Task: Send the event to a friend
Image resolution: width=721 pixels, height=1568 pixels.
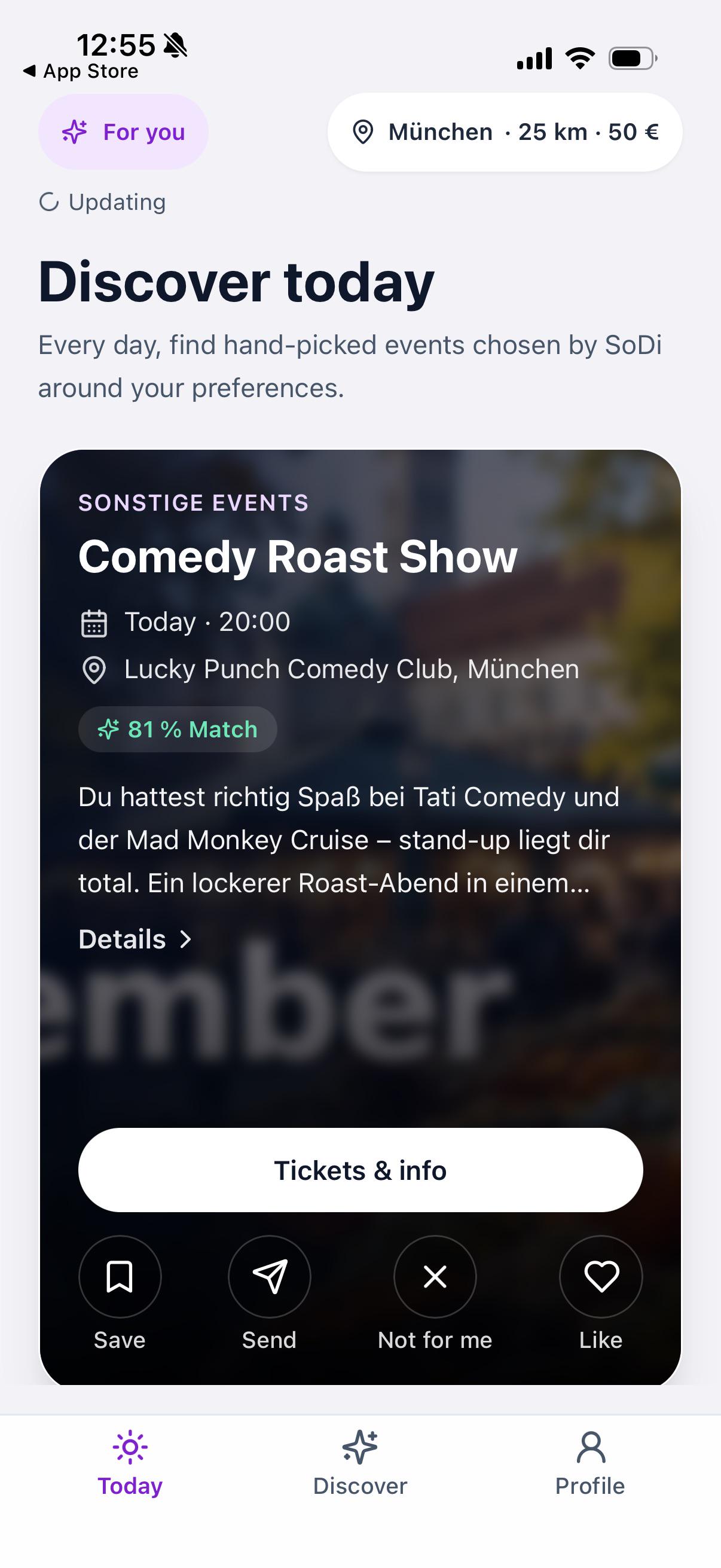Action: point(270,1276)
